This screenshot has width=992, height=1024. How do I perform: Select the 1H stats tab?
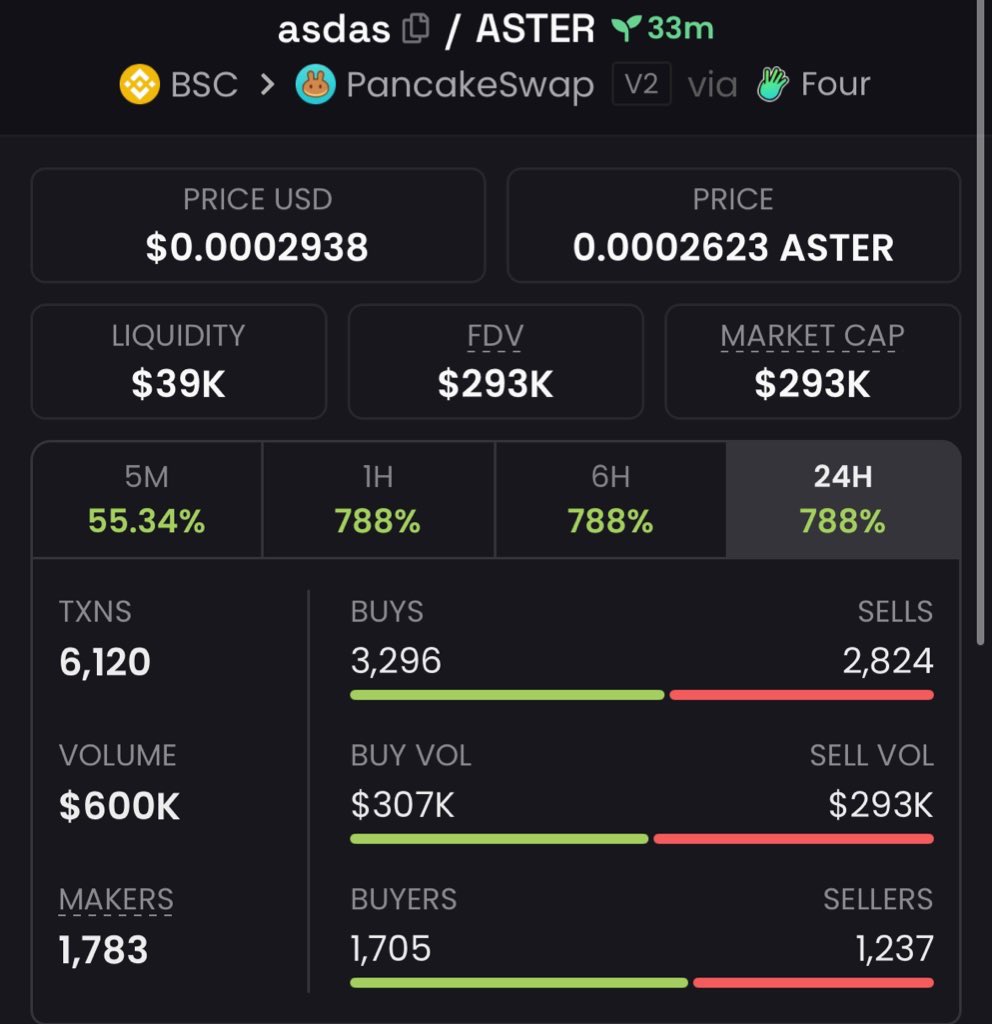(378, 499)
